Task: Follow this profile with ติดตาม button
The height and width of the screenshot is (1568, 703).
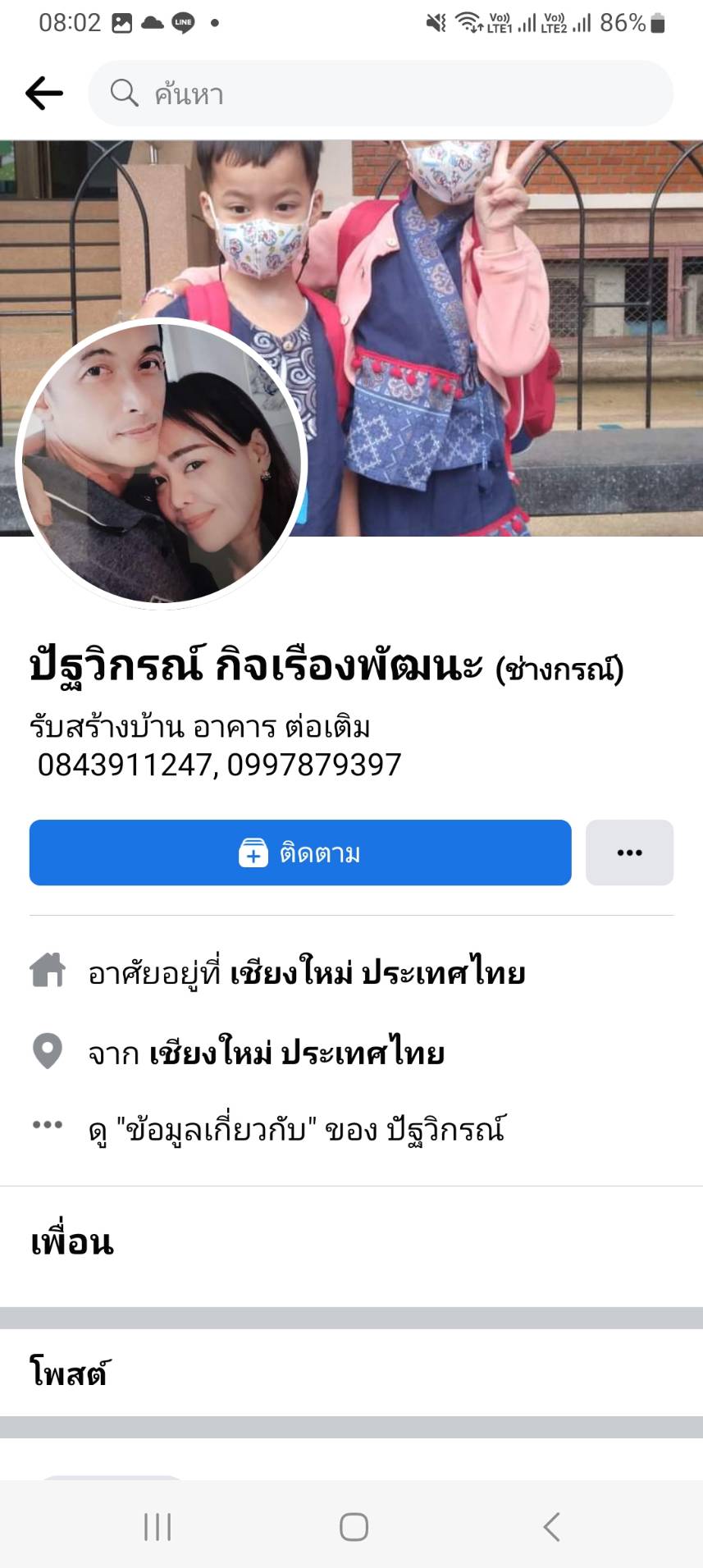Action: (x=300, y=853)
